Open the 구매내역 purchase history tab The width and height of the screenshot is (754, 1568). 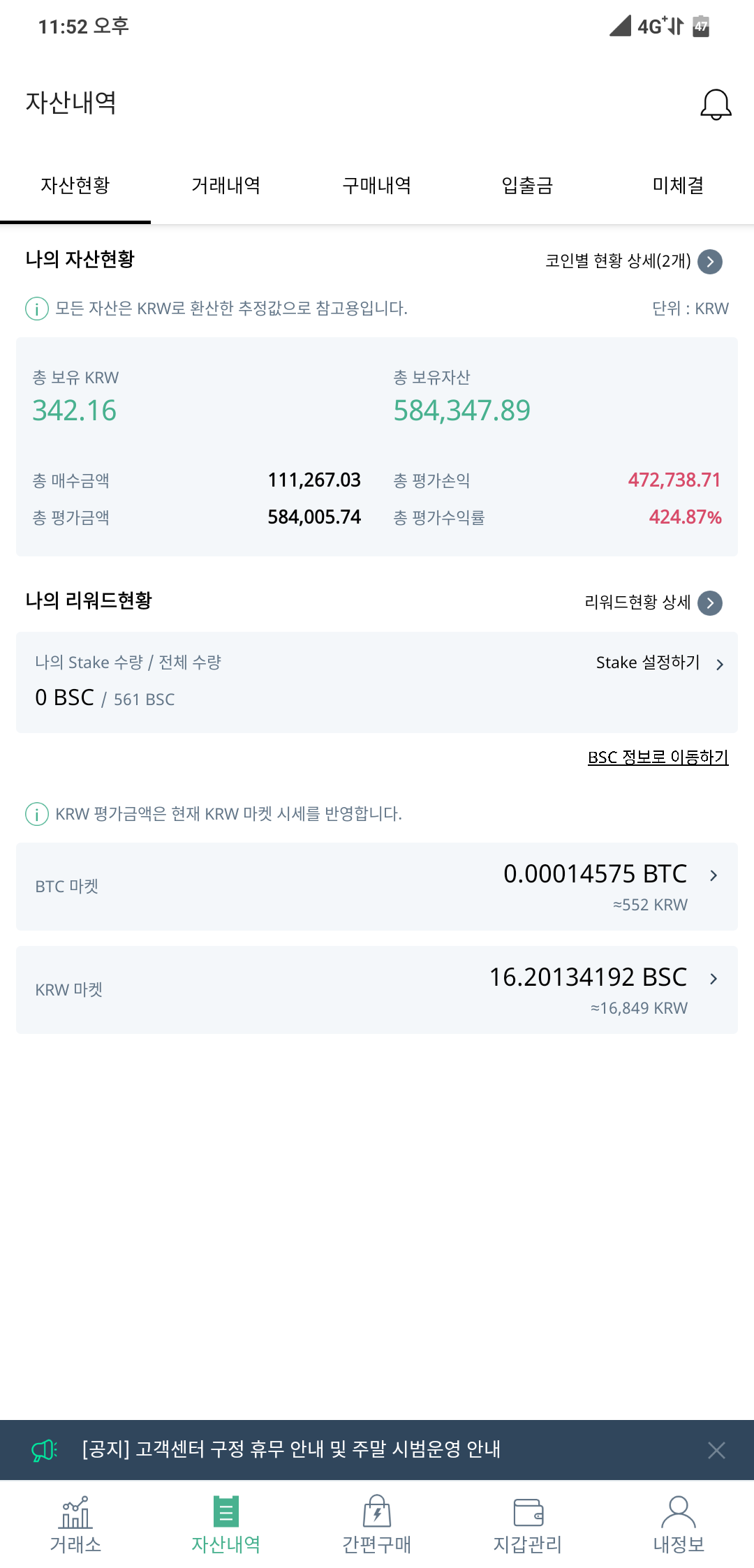point(376,186)
